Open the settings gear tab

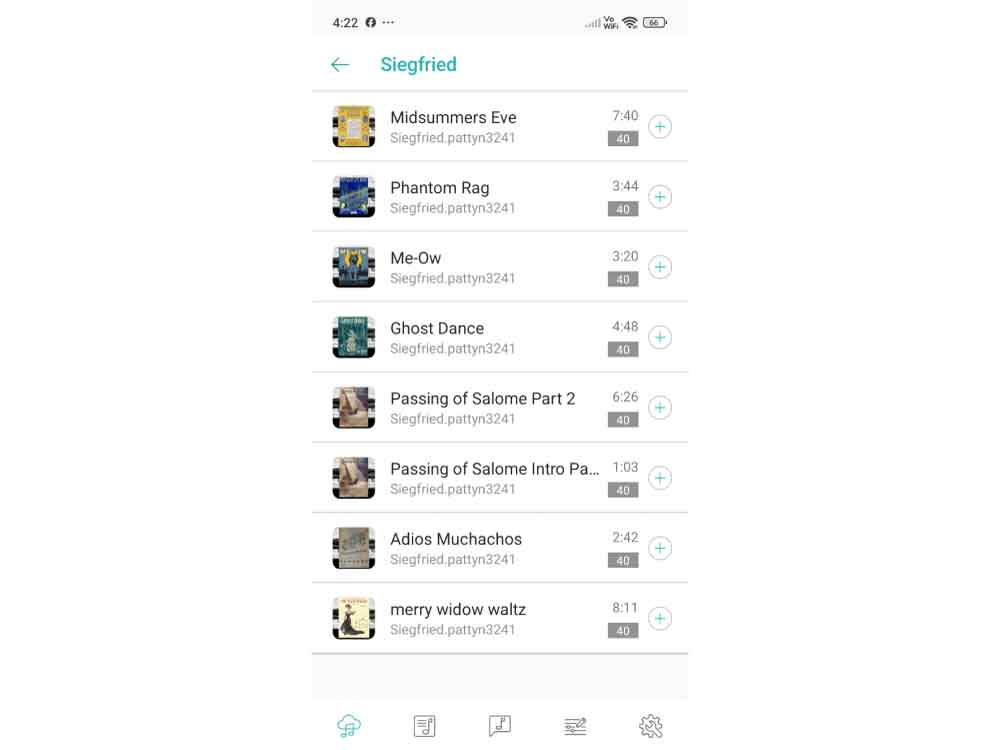coord(651,726)
